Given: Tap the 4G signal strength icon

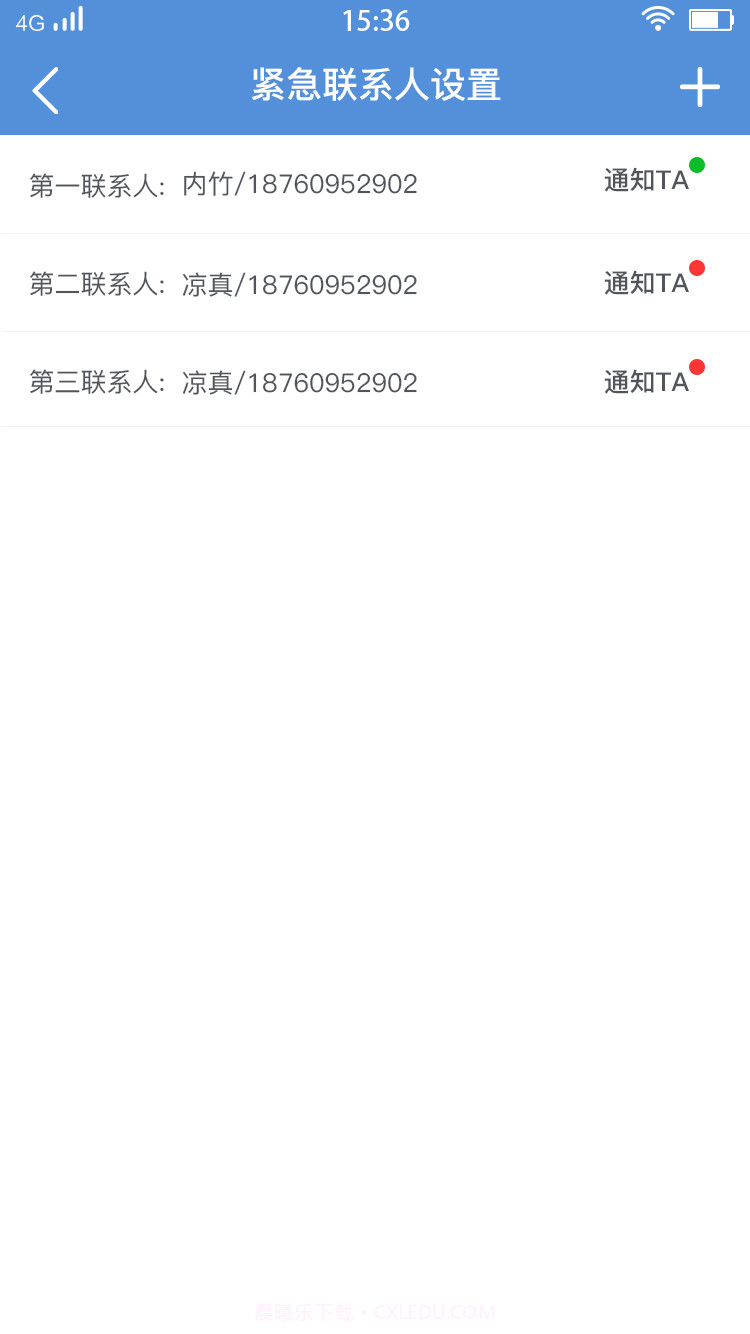Looking at the screenshot, I should pyautogui.click(x=48, y=19).
